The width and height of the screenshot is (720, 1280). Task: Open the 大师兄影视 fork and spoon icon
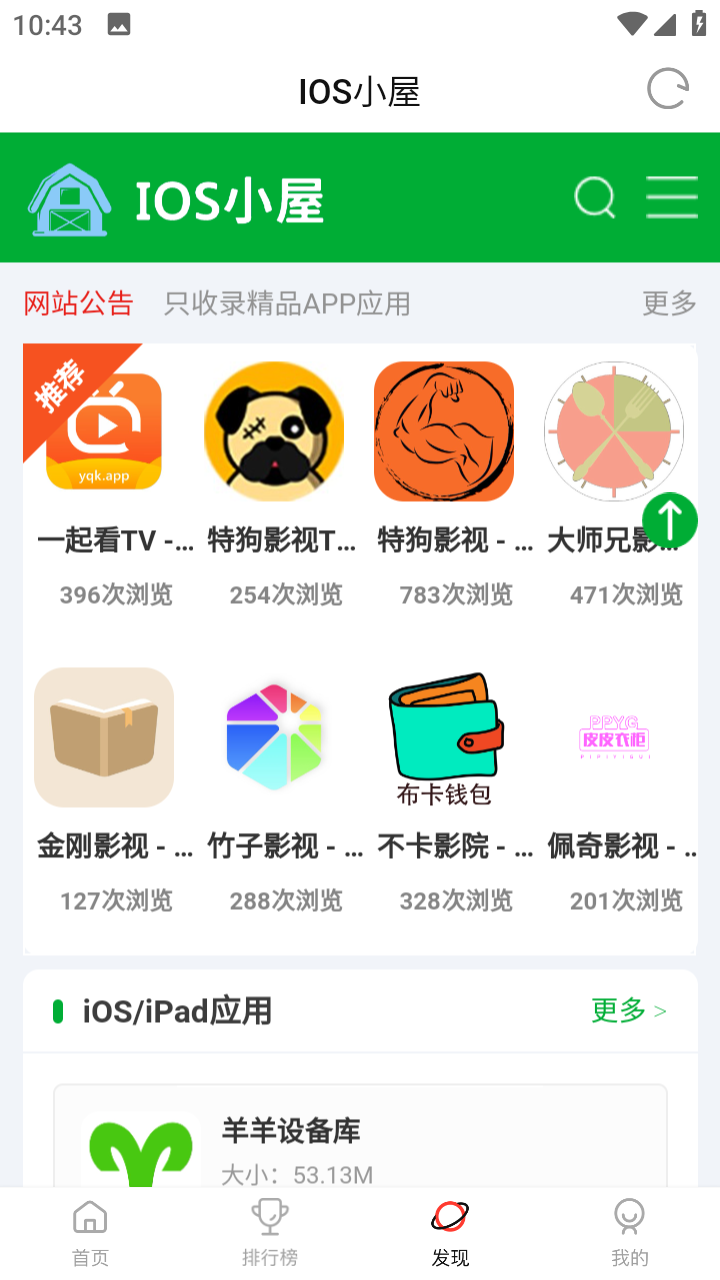point(613,431)
